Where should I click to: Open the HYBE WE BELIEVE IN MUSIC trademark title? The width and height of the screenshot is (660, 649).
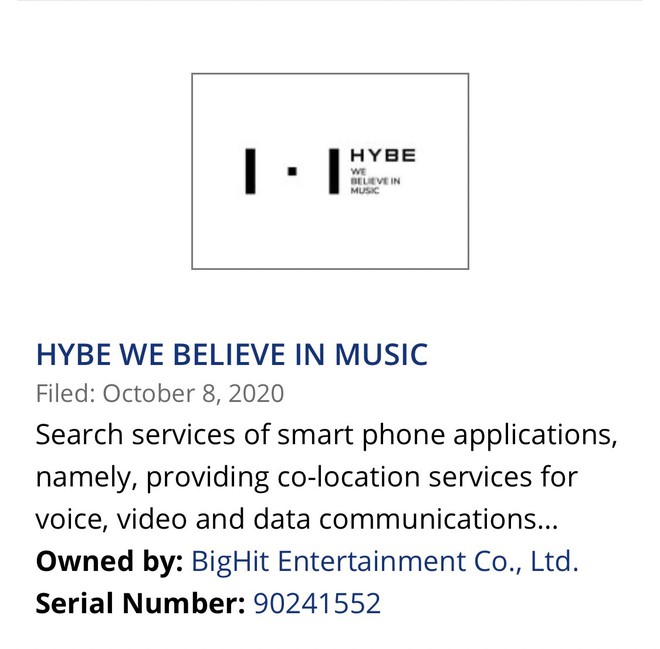tap(231, 354)
